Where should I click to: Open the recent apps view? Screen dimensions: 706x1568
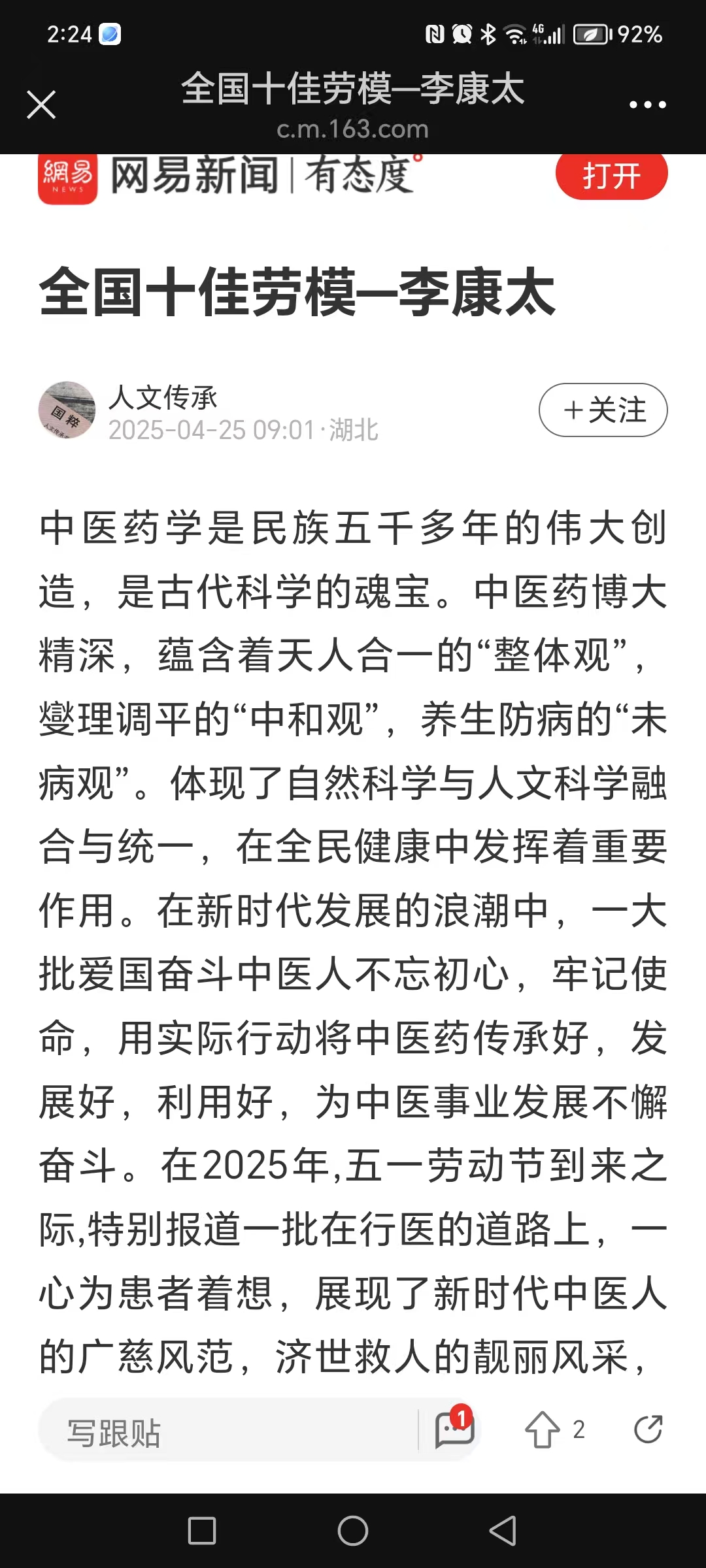click(x=202, y=1531)
